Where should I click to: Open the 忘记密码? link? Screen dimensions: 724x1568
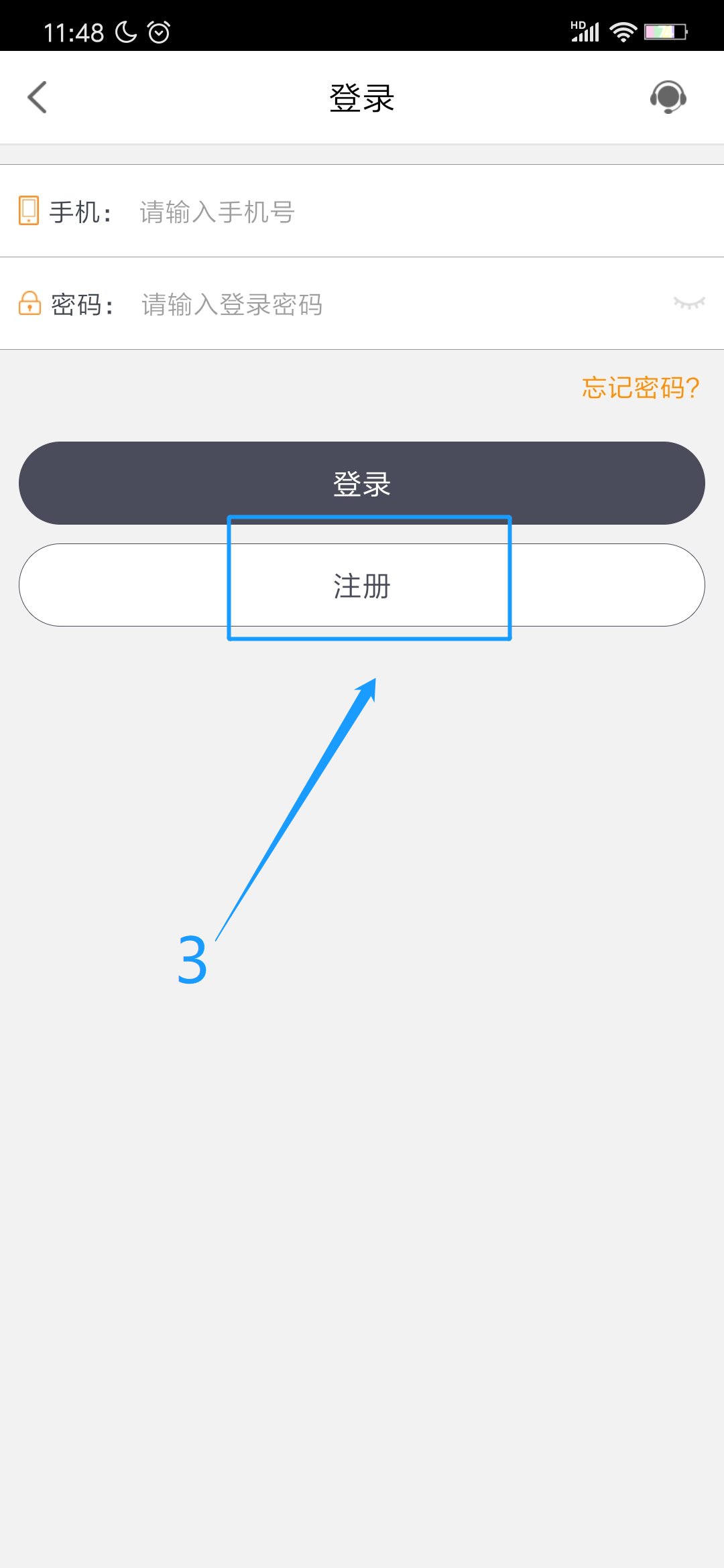click(x=640, y=387)
